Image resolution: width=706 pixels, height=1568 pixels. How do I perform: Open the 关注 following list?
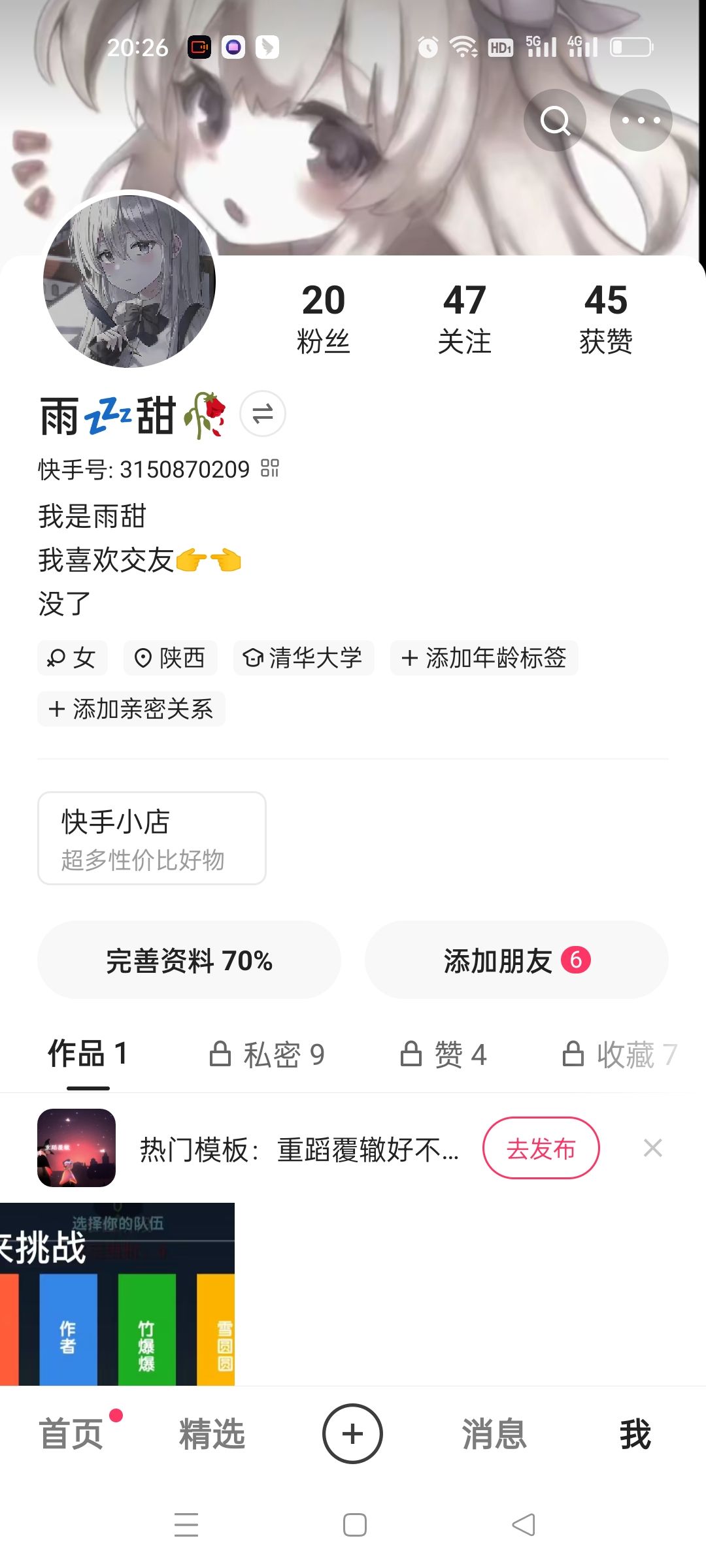click(464, 319)
